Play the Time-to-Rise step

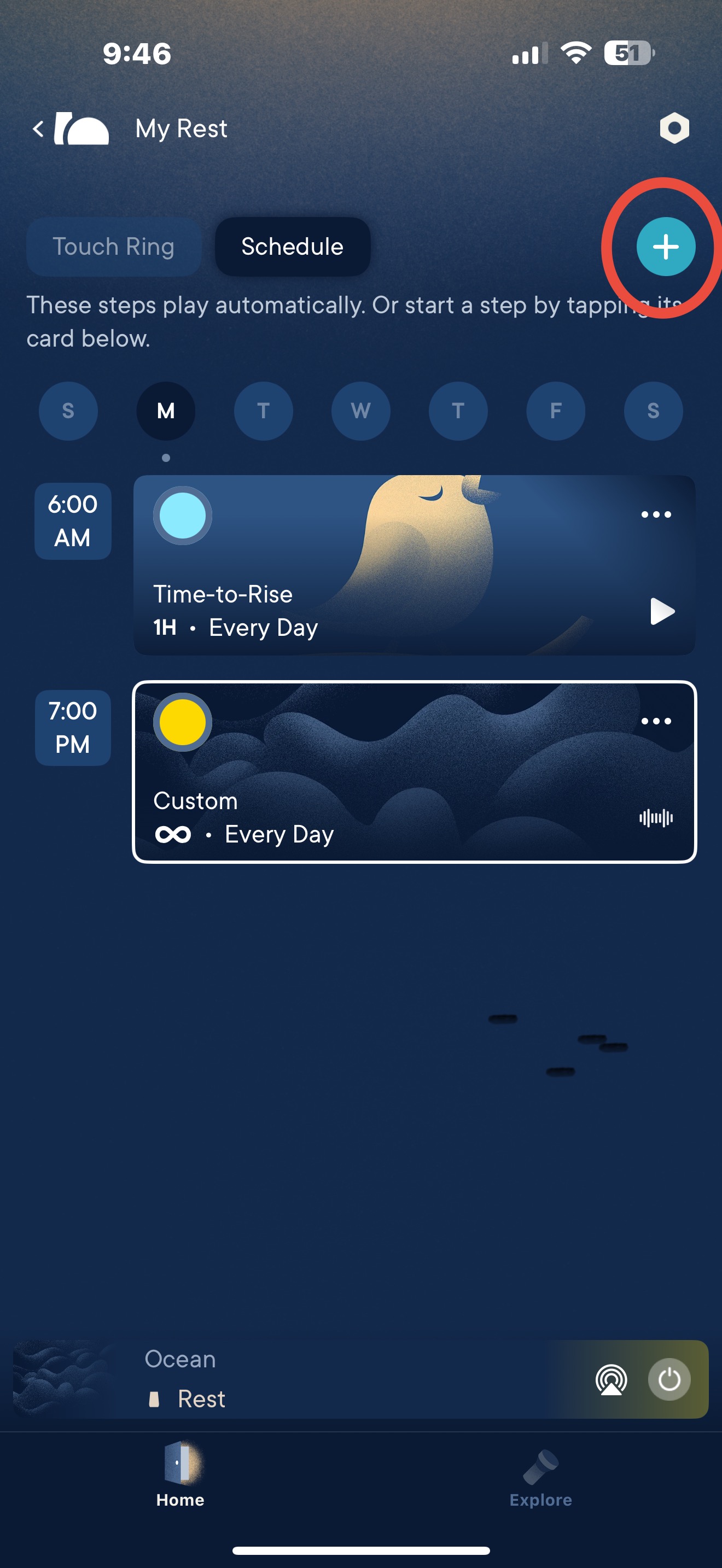click(661, 611)
